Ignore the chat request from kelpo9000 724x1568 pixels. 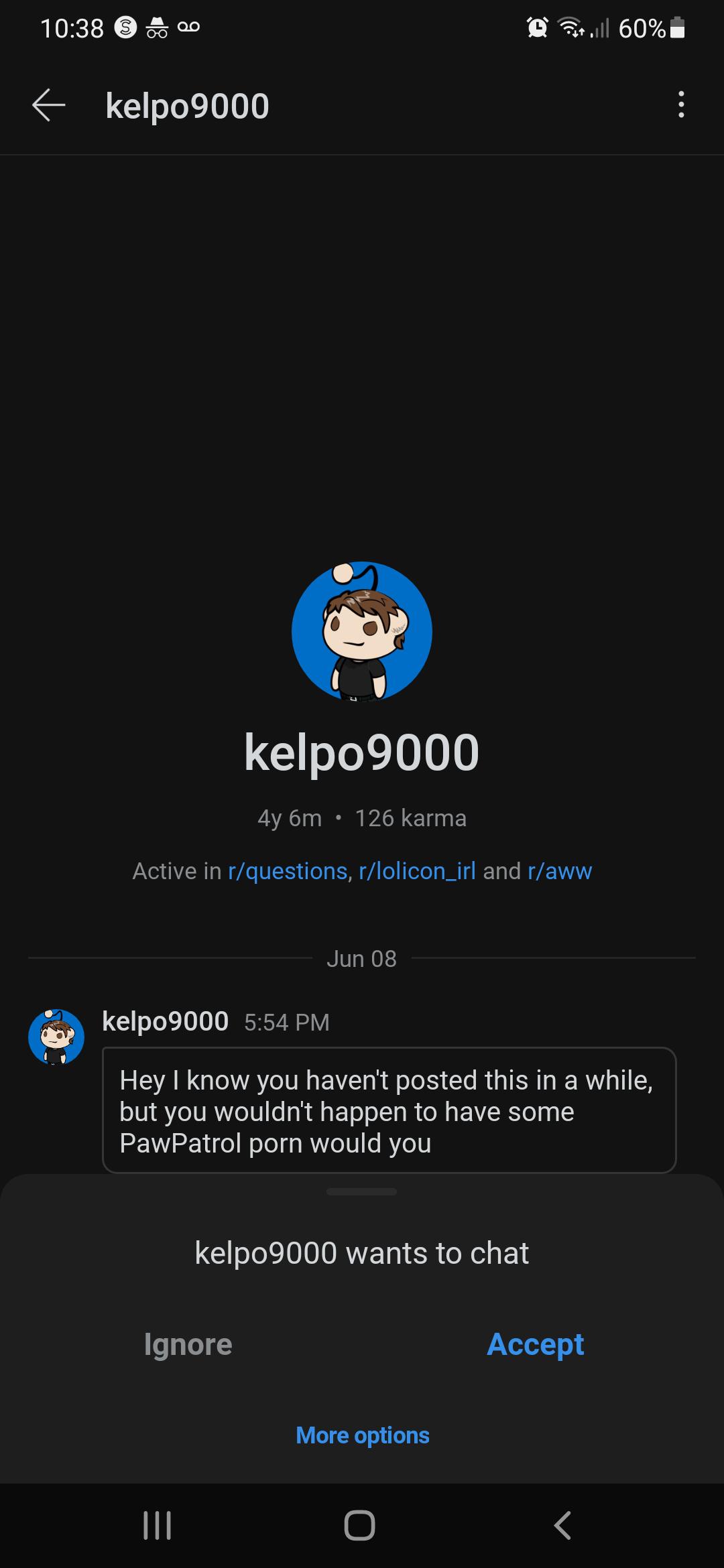tap(188, 1344)
